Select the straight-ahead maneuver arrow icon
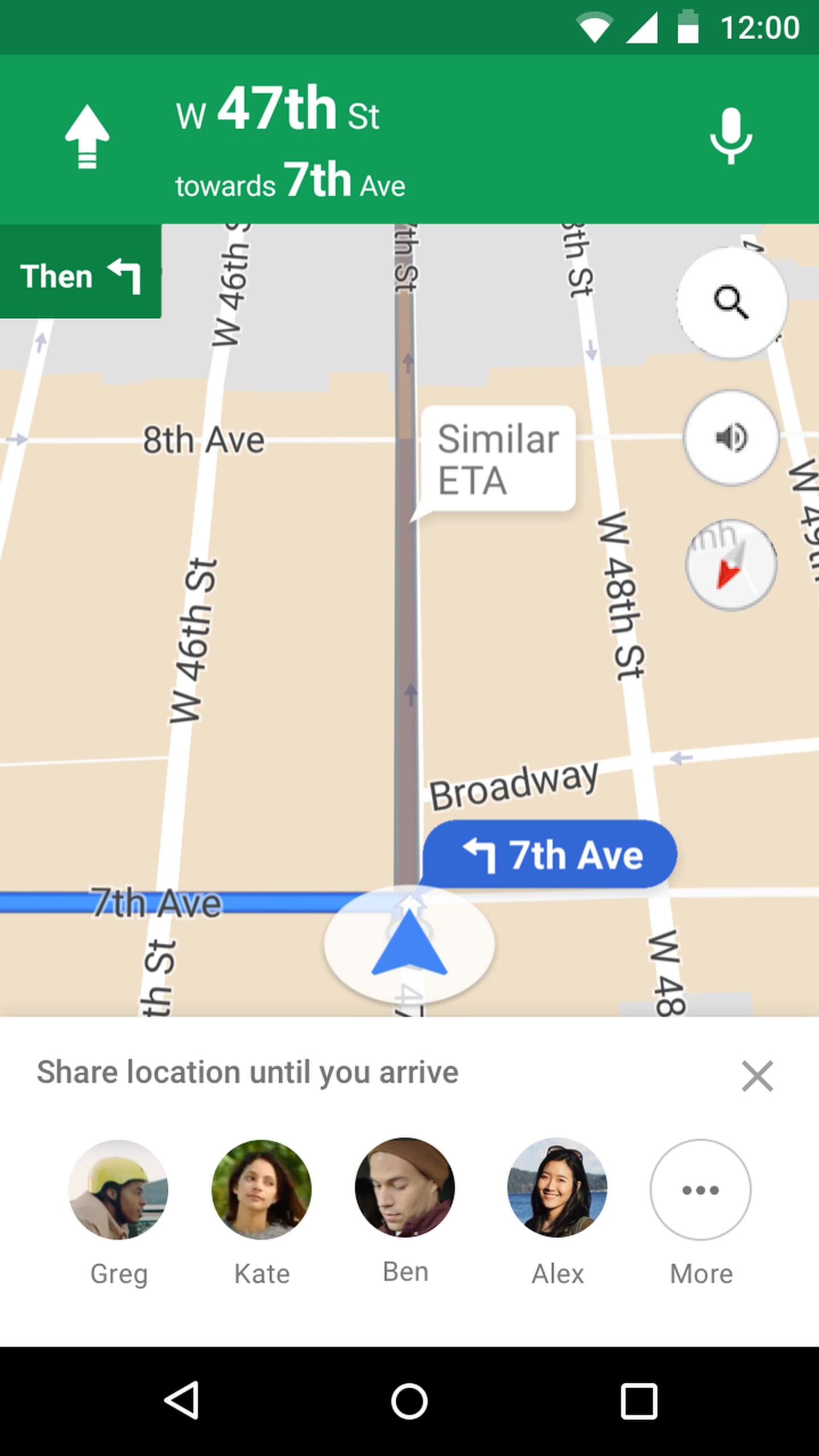This screenshot has height=1456, width=819. (88, 136)
